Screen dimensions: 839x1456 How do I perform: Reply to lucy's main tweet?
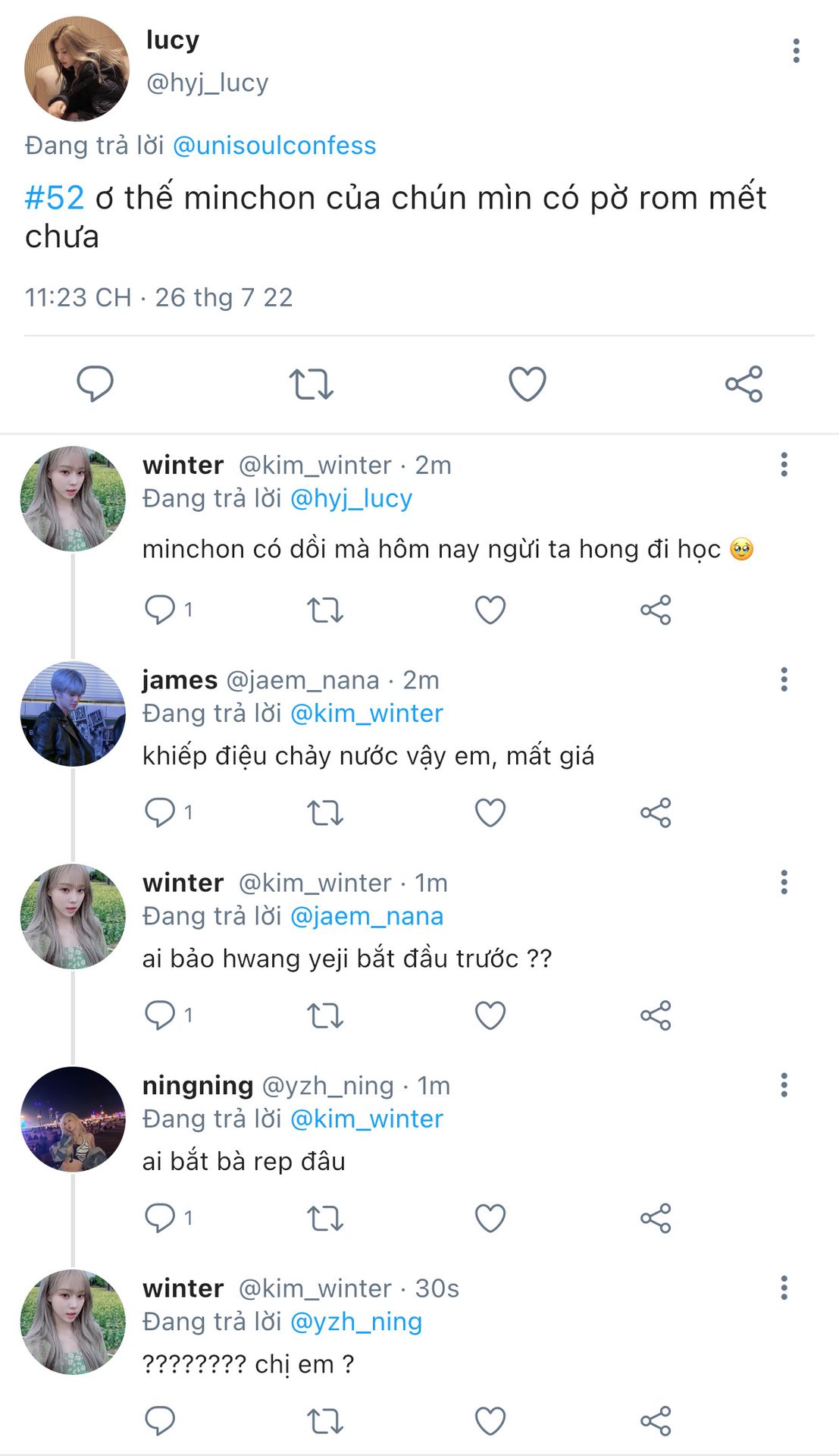click(x=95, y=383)
